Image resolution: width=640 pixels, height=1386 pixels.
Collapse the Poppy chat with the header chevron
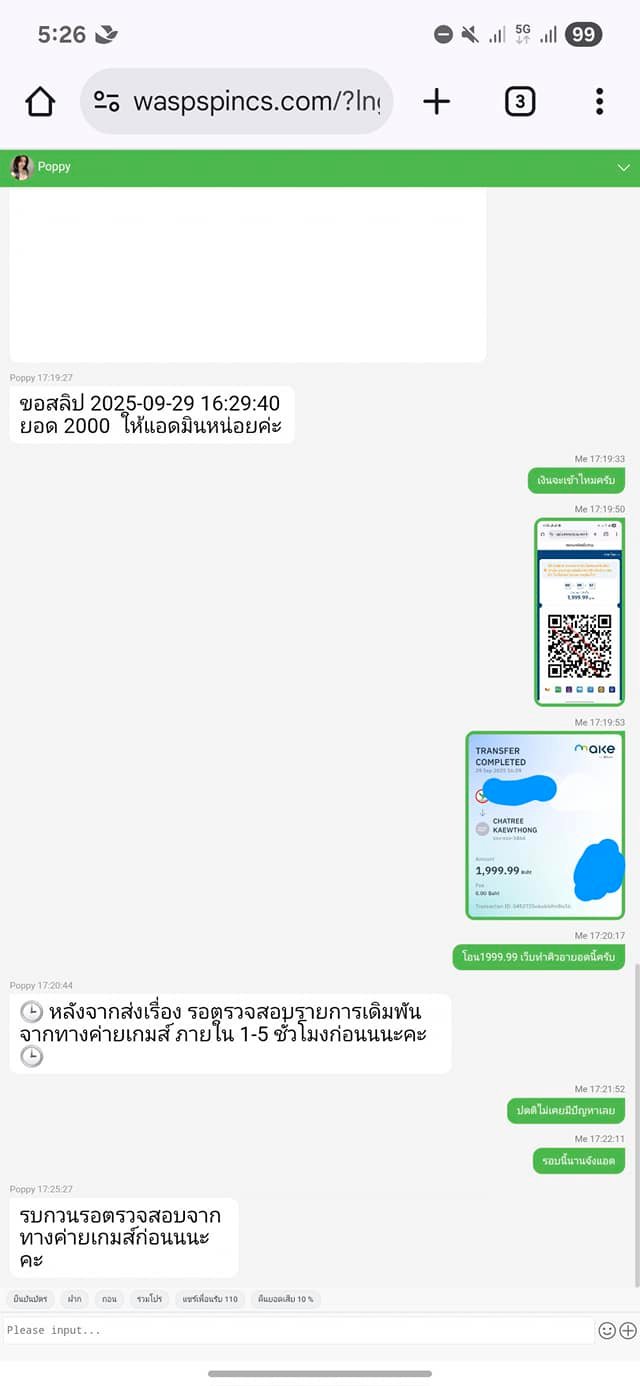pos(624,167)
